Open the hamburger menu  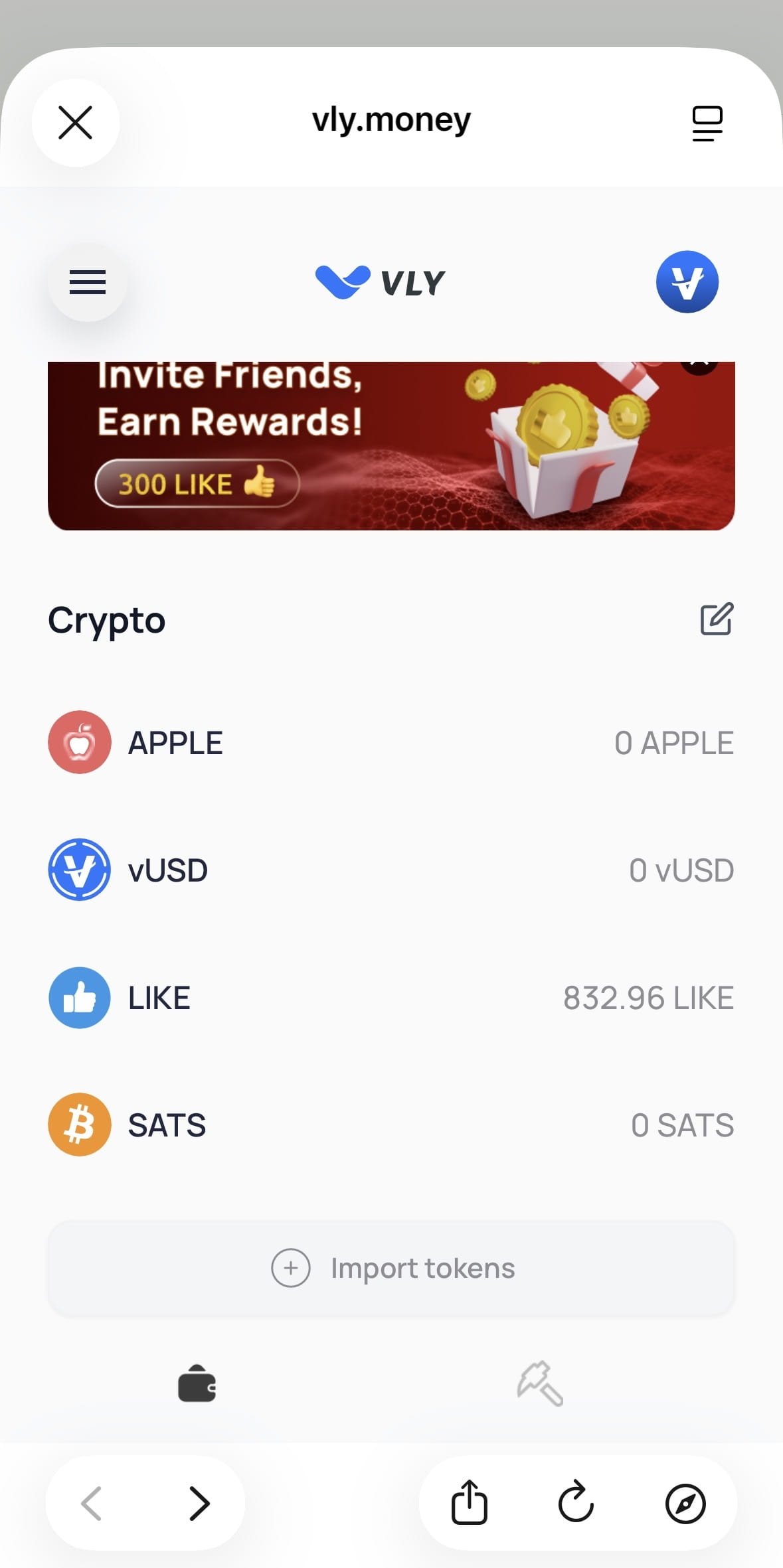point(87,282)
